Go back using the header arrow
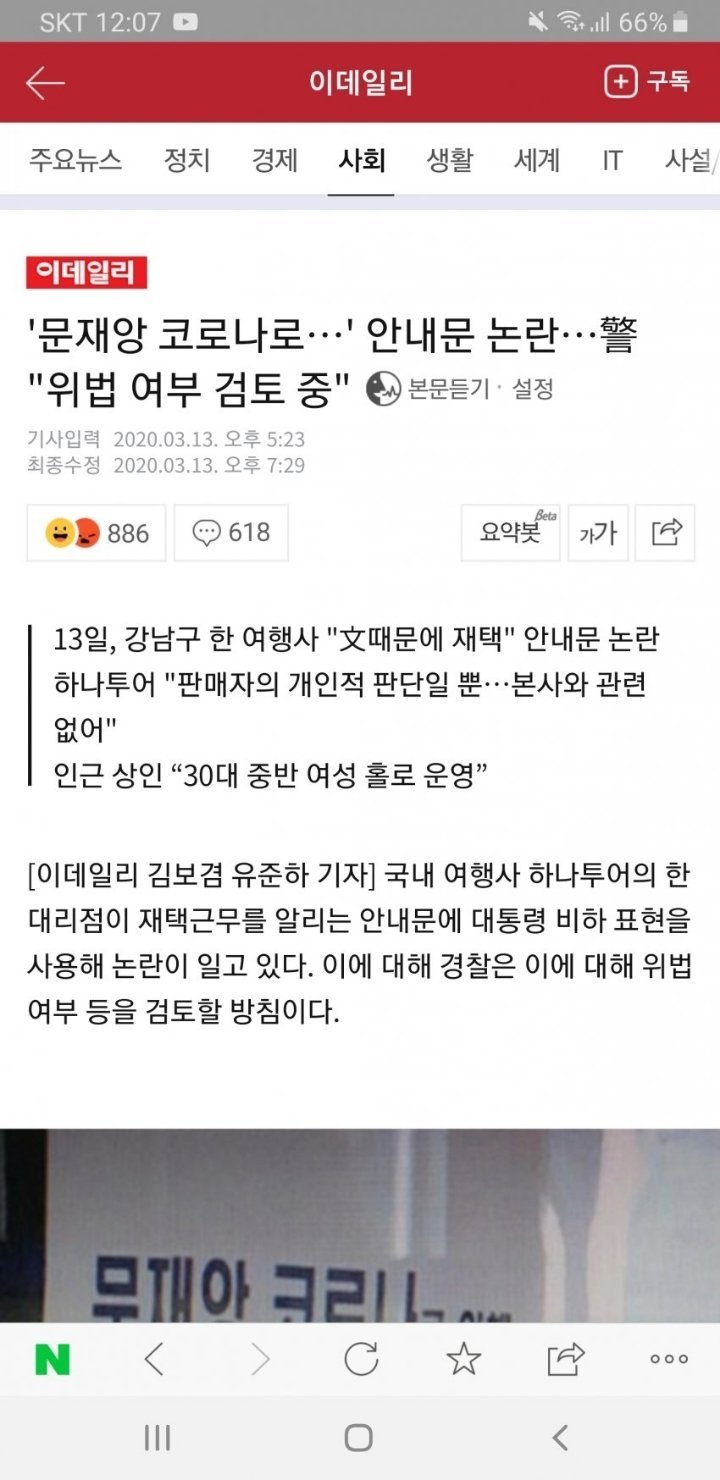Viewport: 720px width, 1480px height. click(x=45, y=83)
